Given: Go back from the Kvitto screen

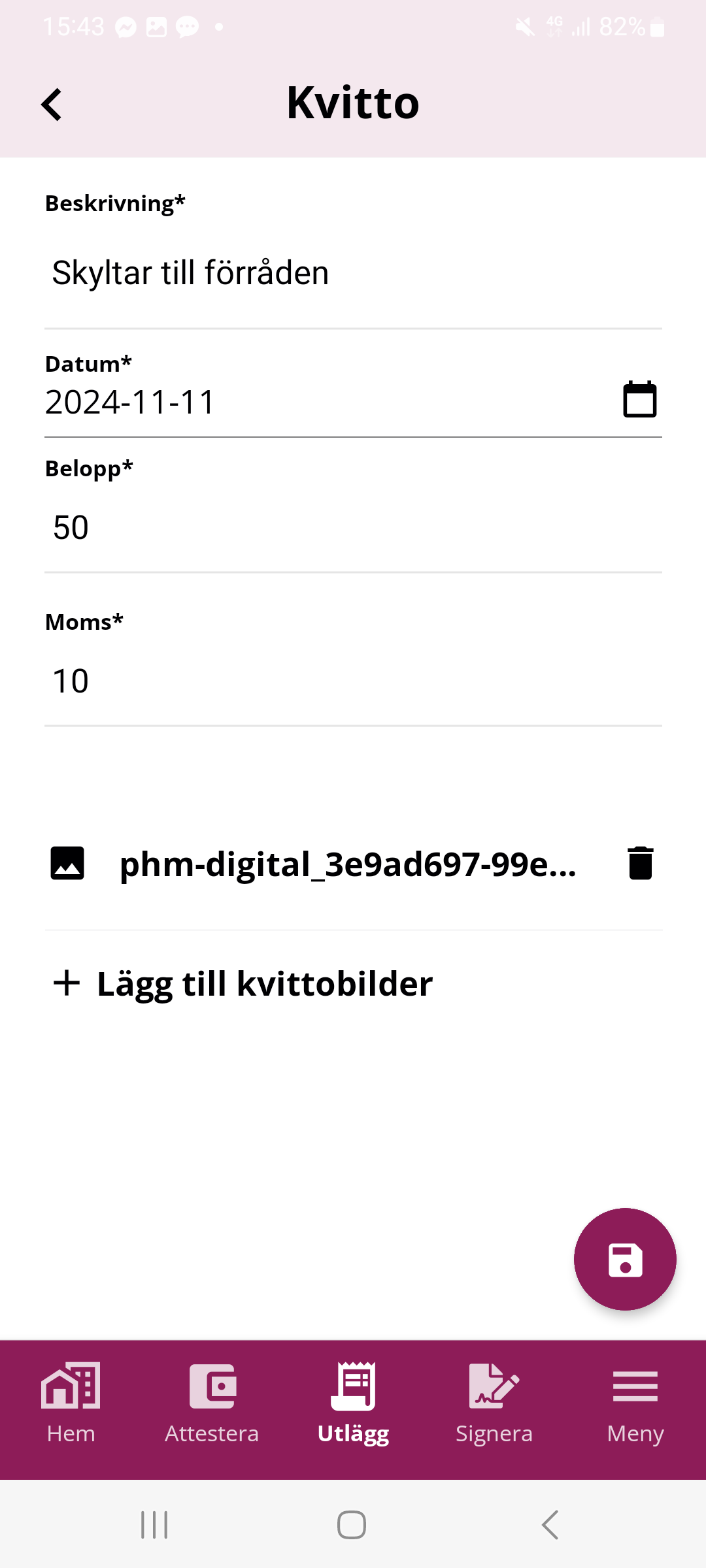Looking at the screenshot, I should pyautogui.click(x=52, y=105).
